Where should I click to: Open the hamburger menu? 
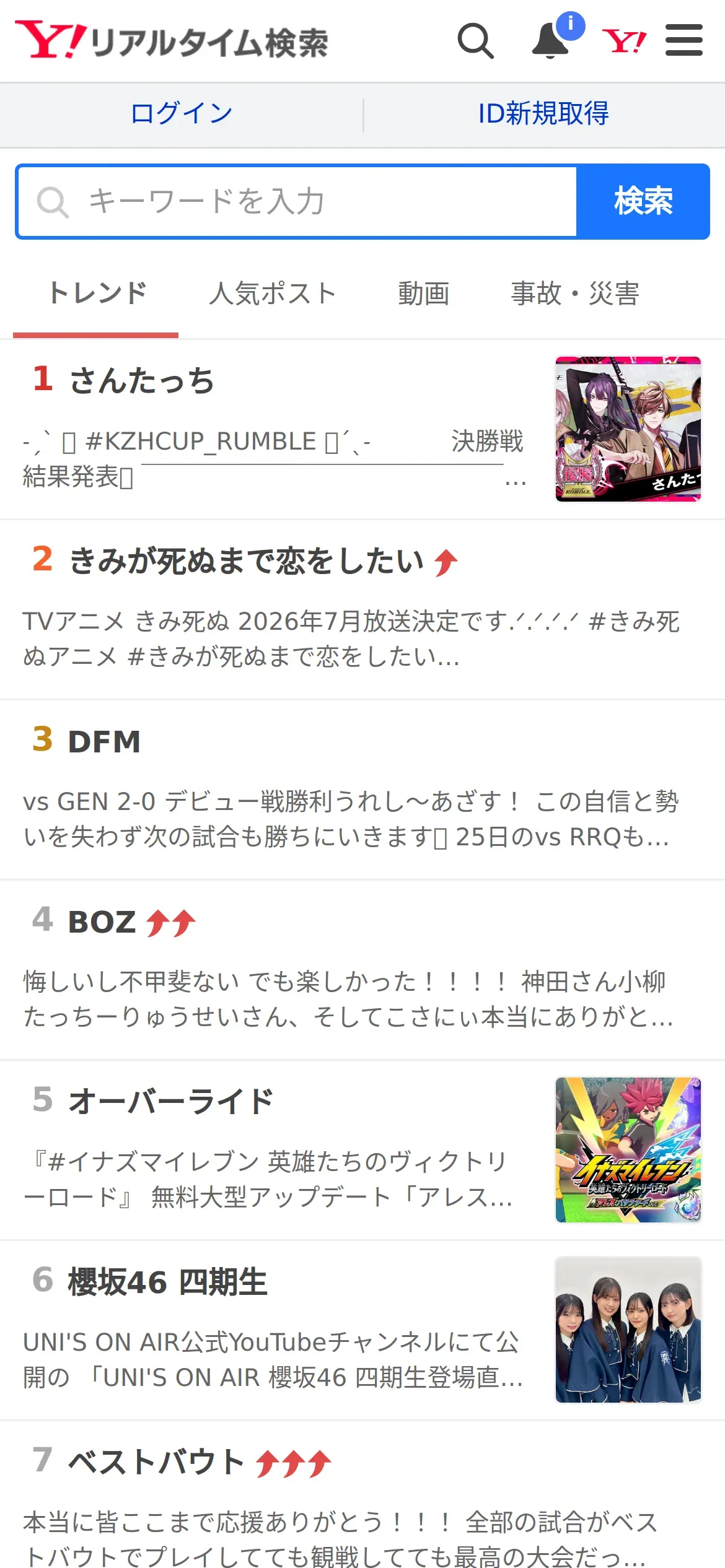click(x=683, y=41)
